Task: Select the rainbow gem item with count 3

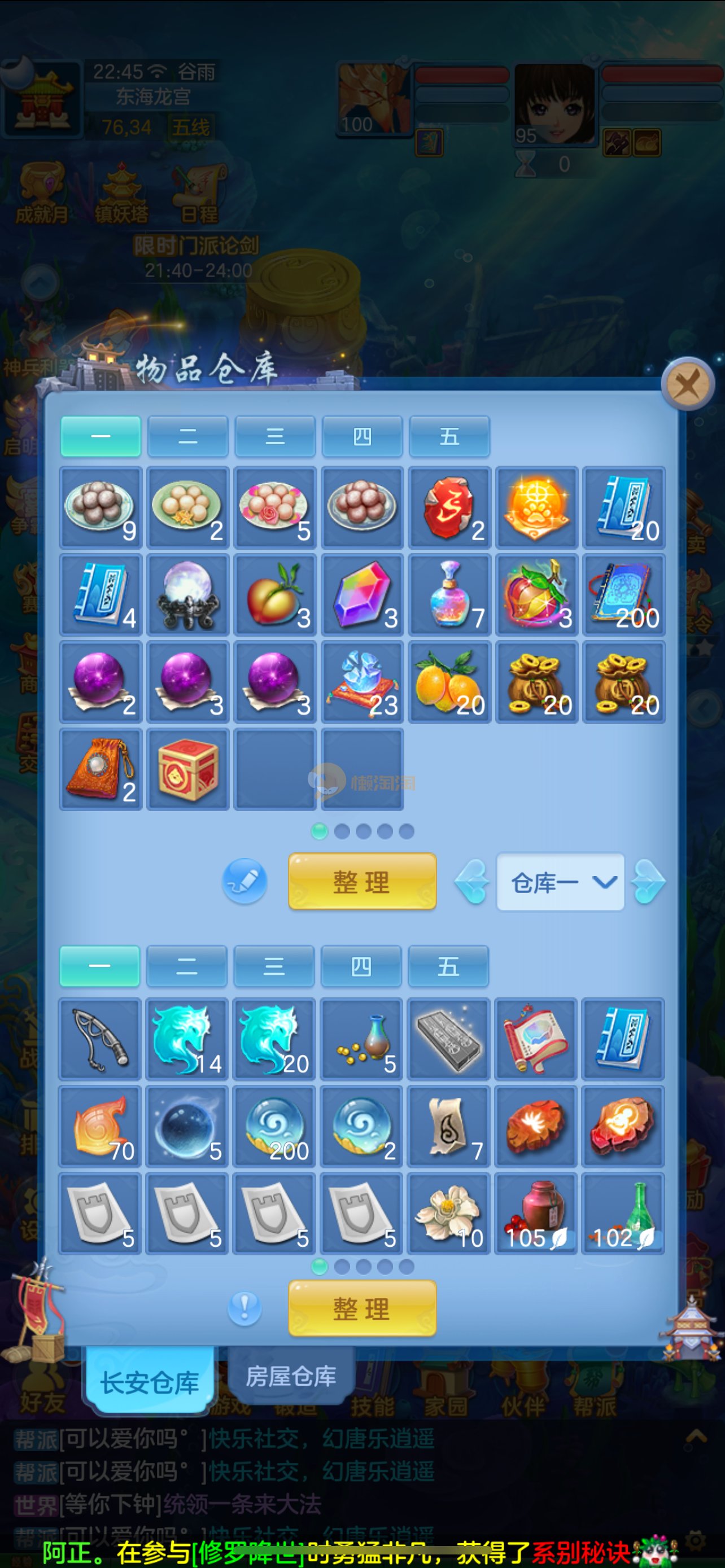Action: coord(362,595)
